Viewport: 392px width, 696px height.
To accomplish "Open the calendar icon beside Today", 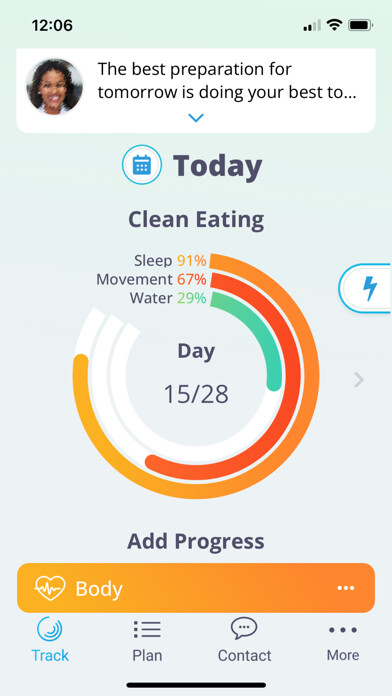I will click(142, 165).
